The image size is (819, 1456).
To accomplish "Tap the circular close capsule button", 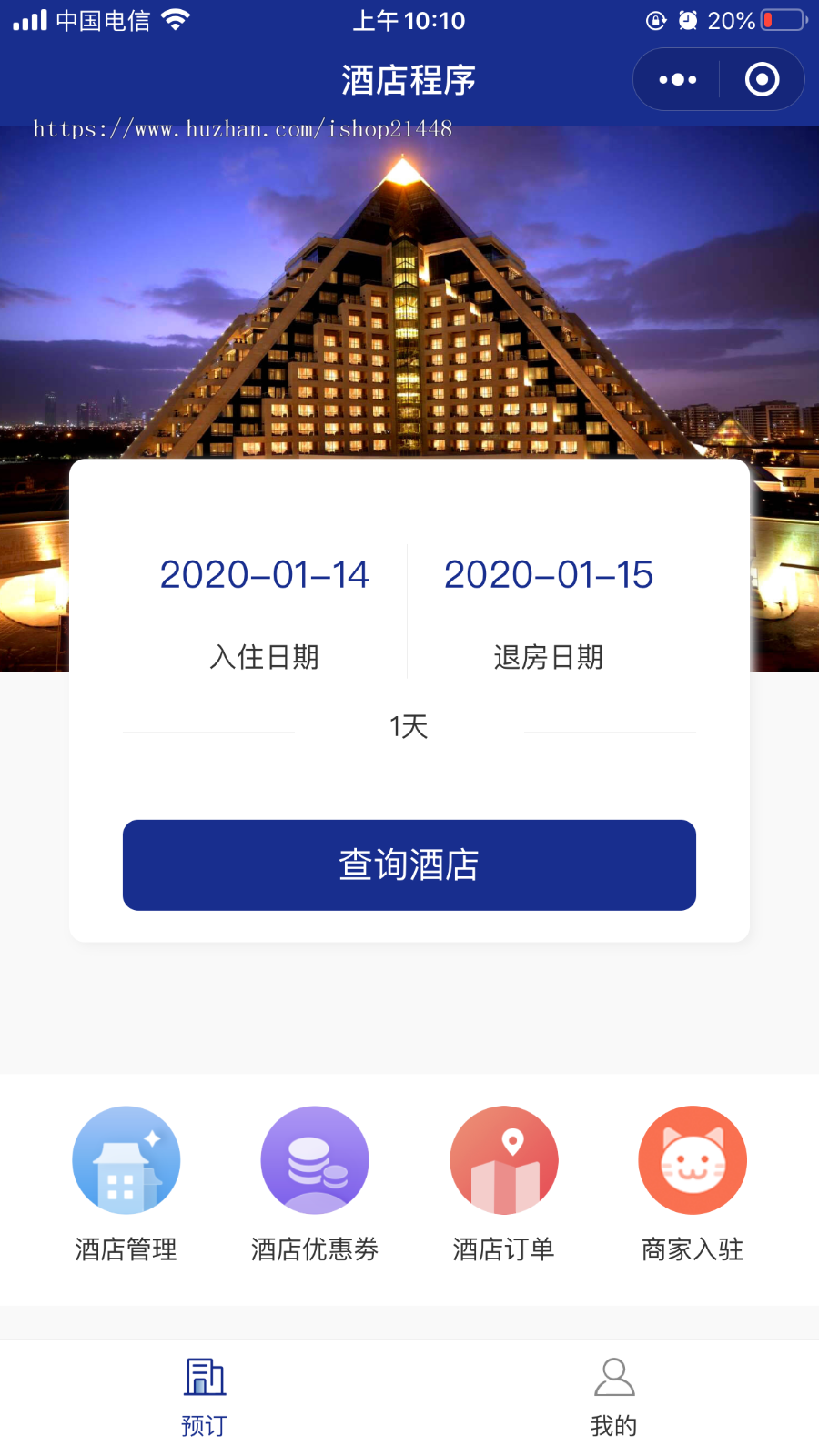I will click(x=762, y=79).
